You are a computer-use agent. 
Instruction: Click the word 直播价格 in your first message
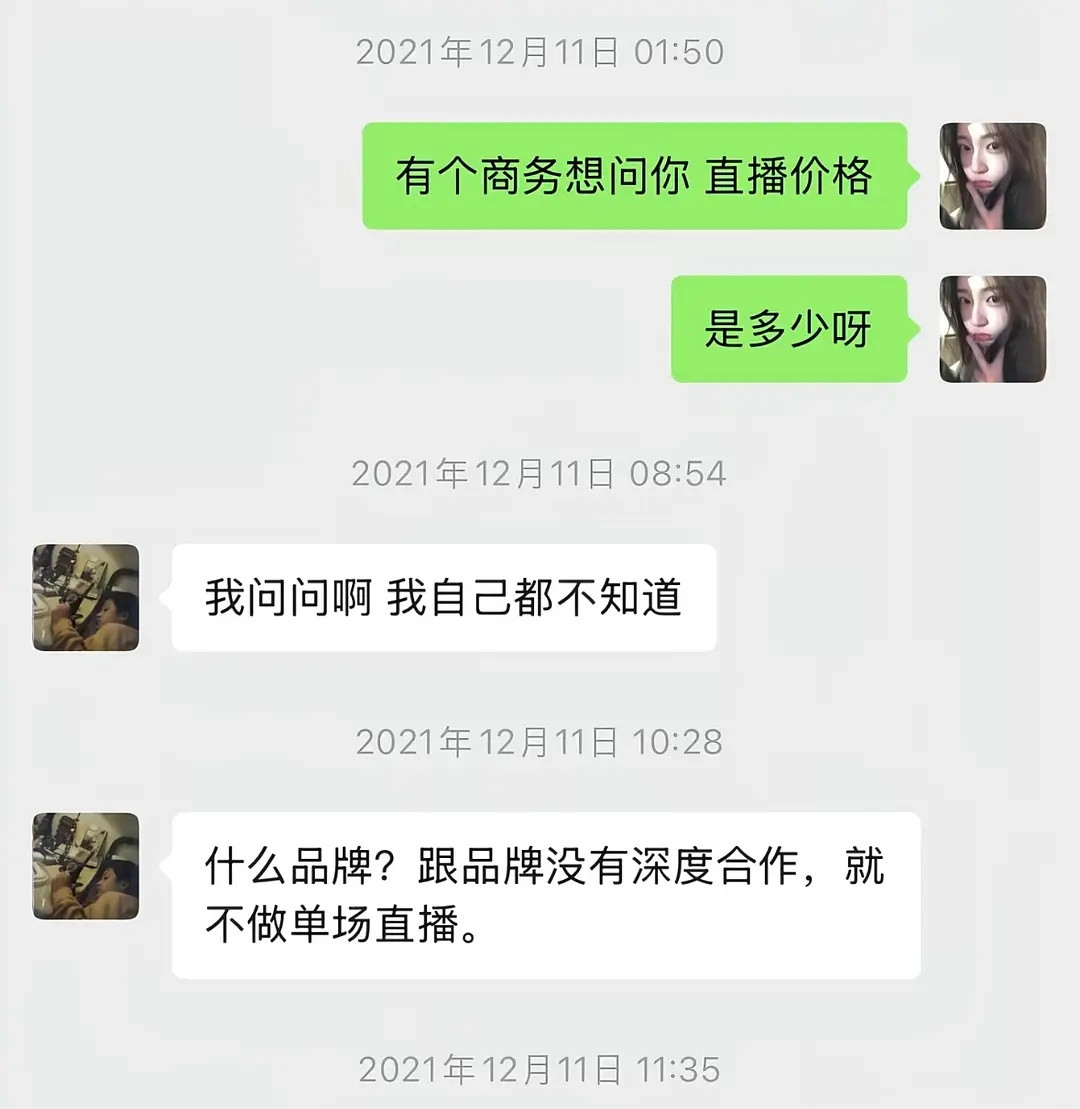pyautogui.click(x=793, y=176)
